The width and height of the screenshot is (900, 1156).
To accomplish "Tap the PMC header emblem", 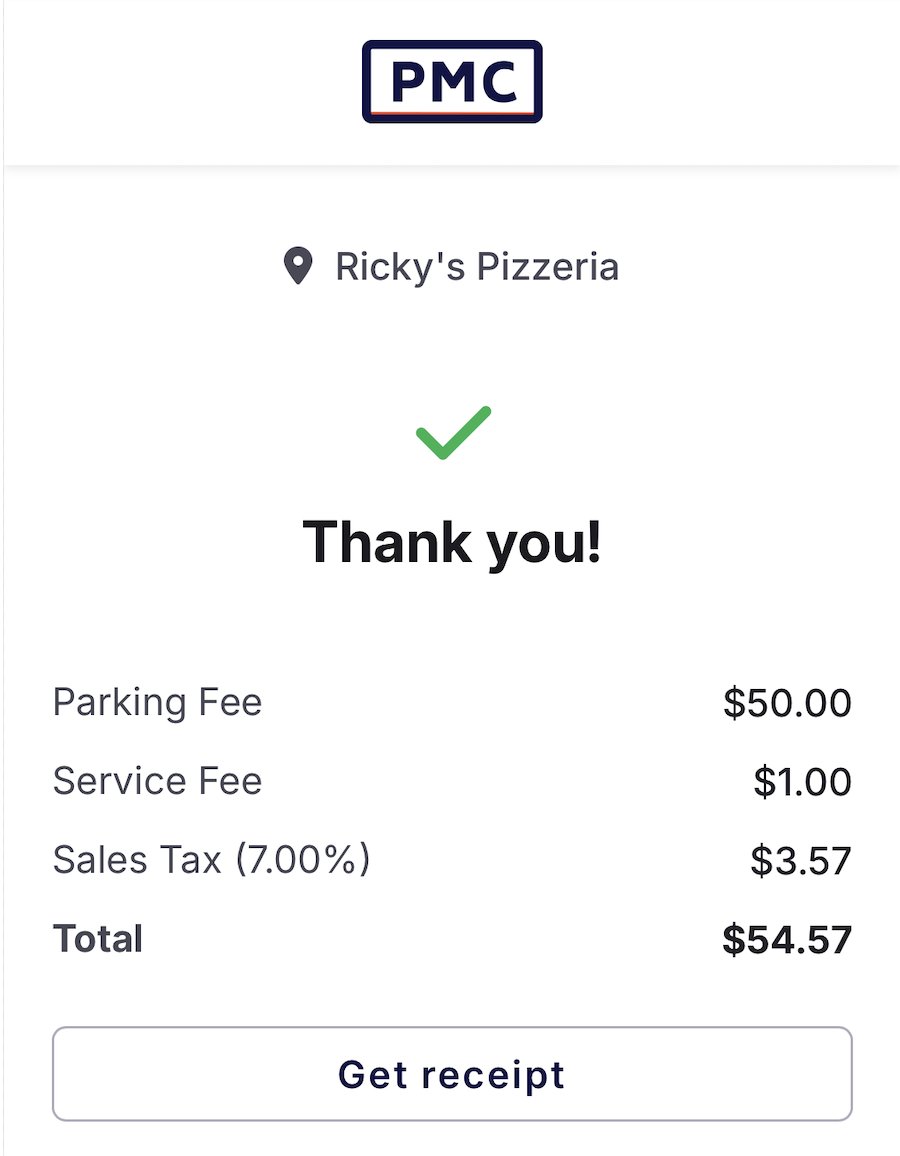I will click(x=452, y=82).
